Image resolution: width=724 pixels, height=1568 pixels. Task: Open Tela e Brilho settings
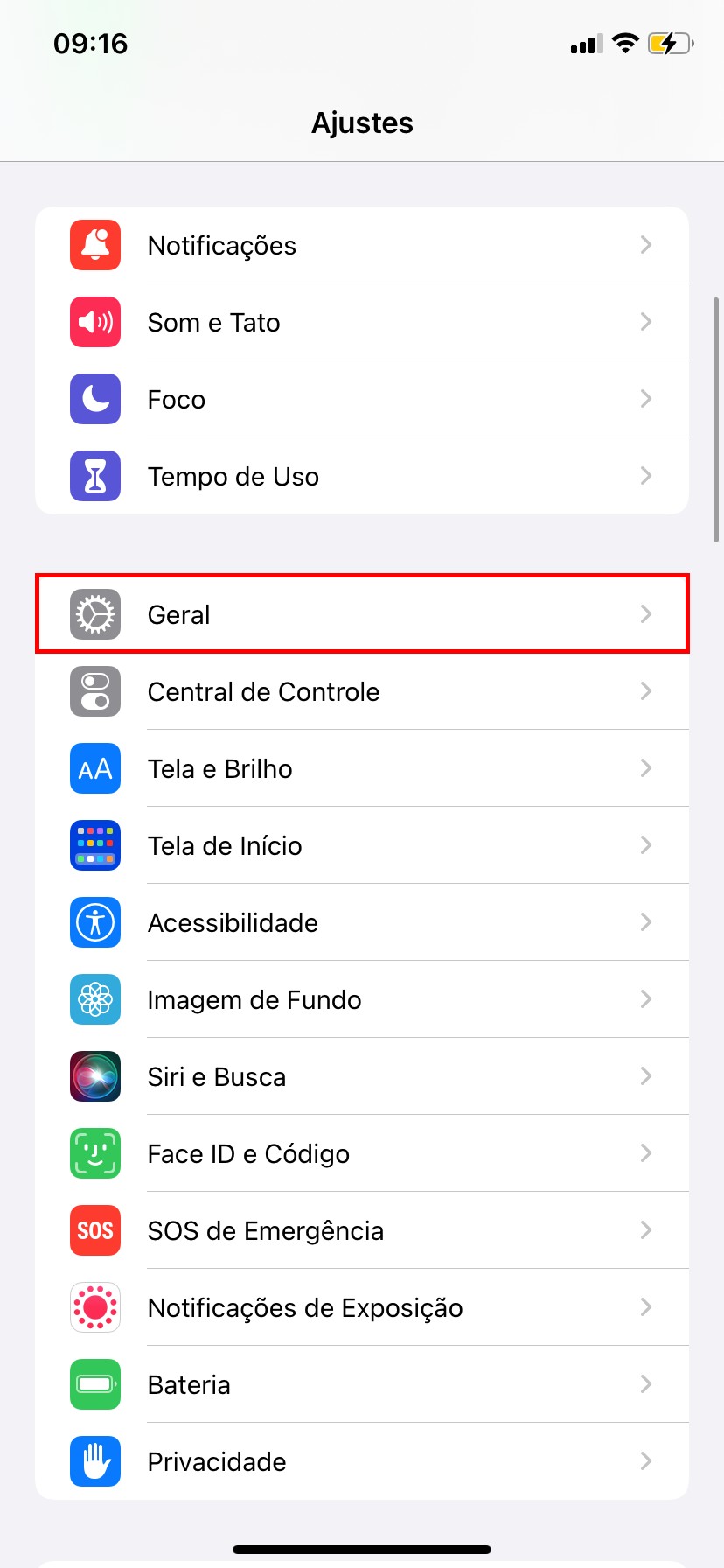point(362,769)
